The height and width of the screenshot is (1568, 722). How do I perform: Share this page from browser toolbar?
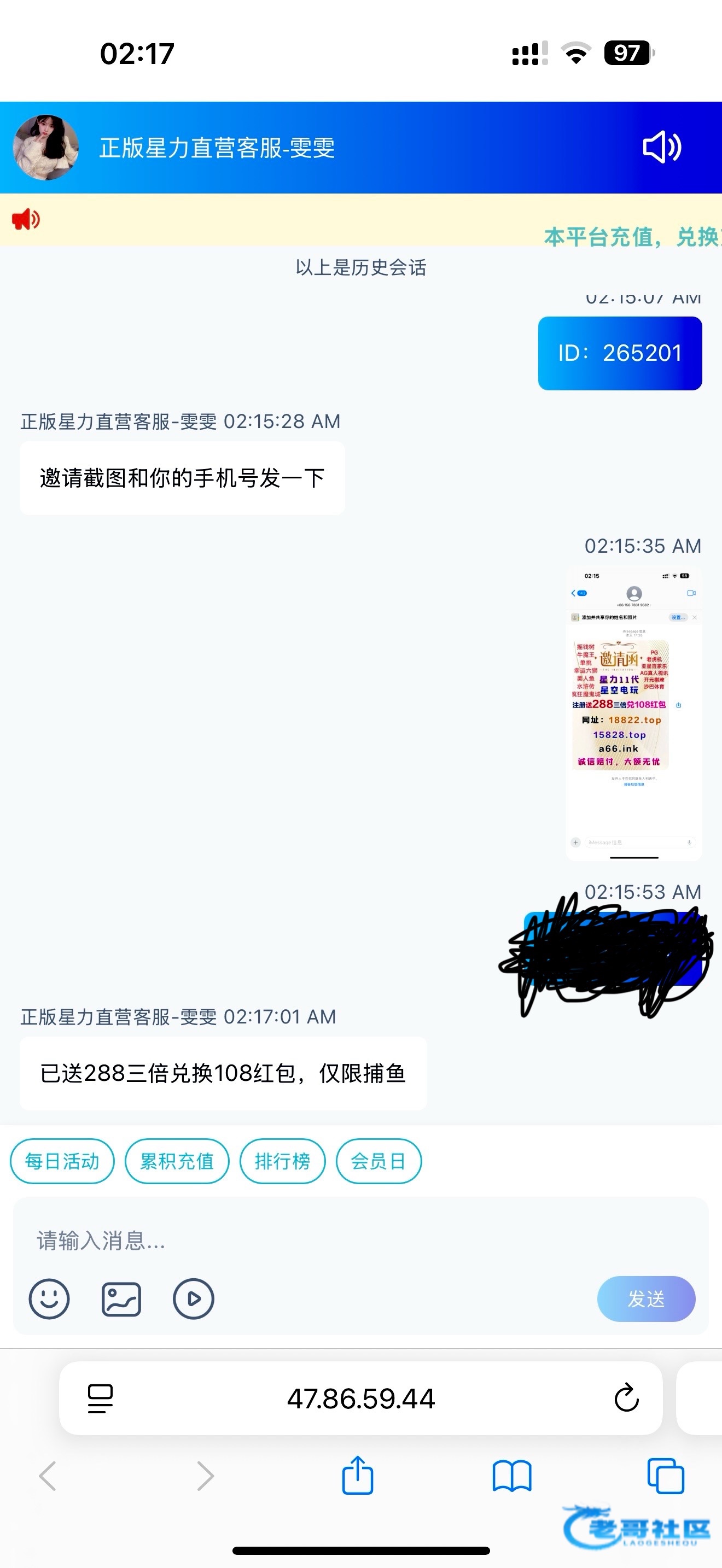pos(357,1475)
